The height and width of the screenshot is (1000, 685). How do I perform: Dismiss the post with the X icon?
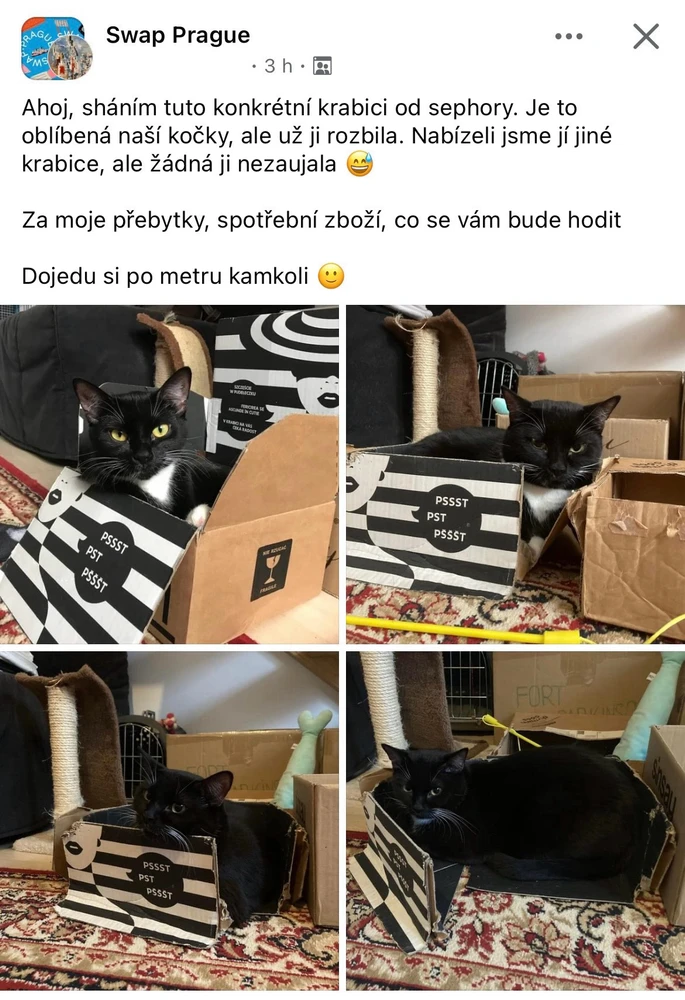coord(646,37)
